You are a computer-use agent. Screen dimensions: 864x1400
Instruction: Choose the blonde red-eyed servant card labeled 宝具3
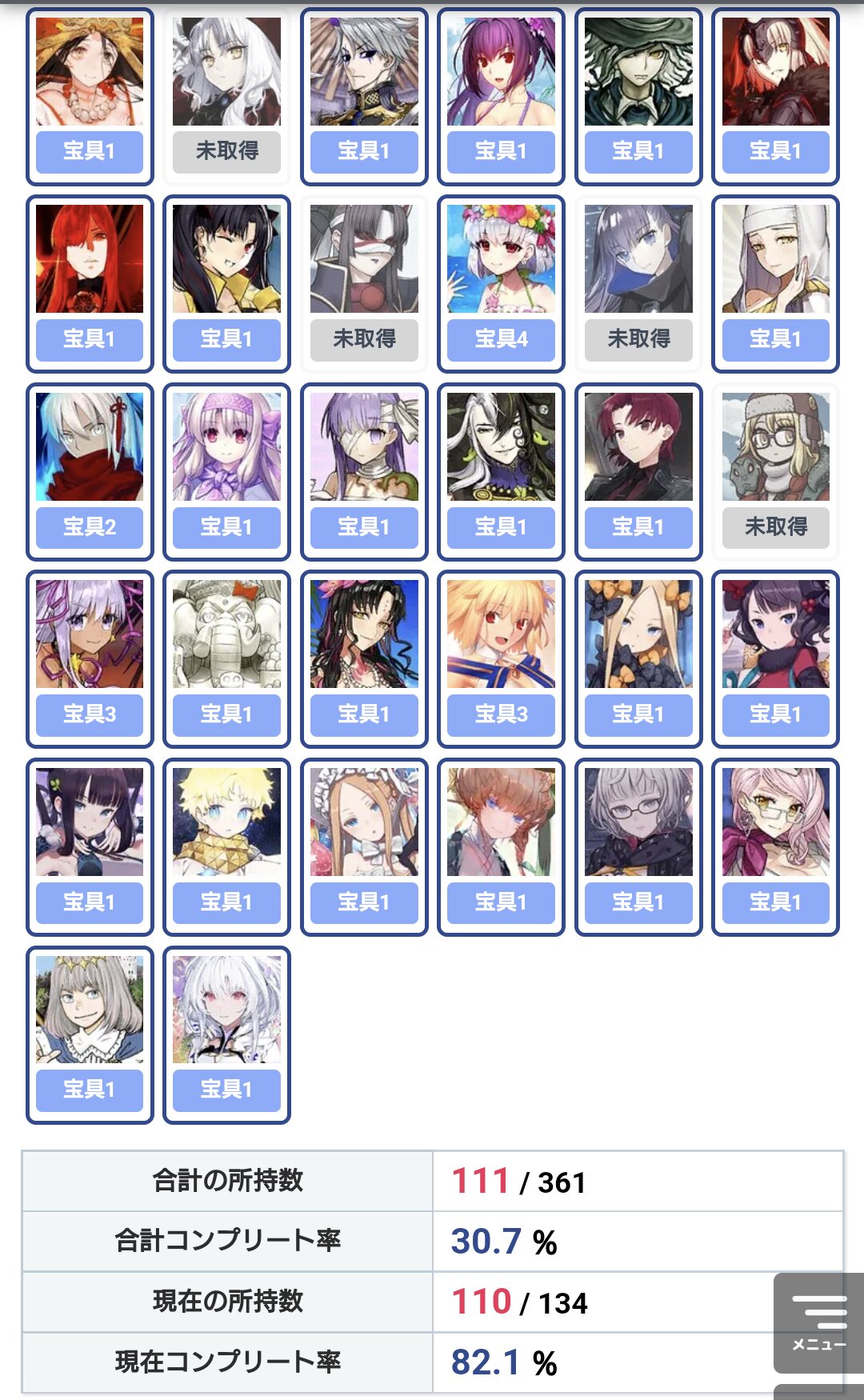coord(501,659)
